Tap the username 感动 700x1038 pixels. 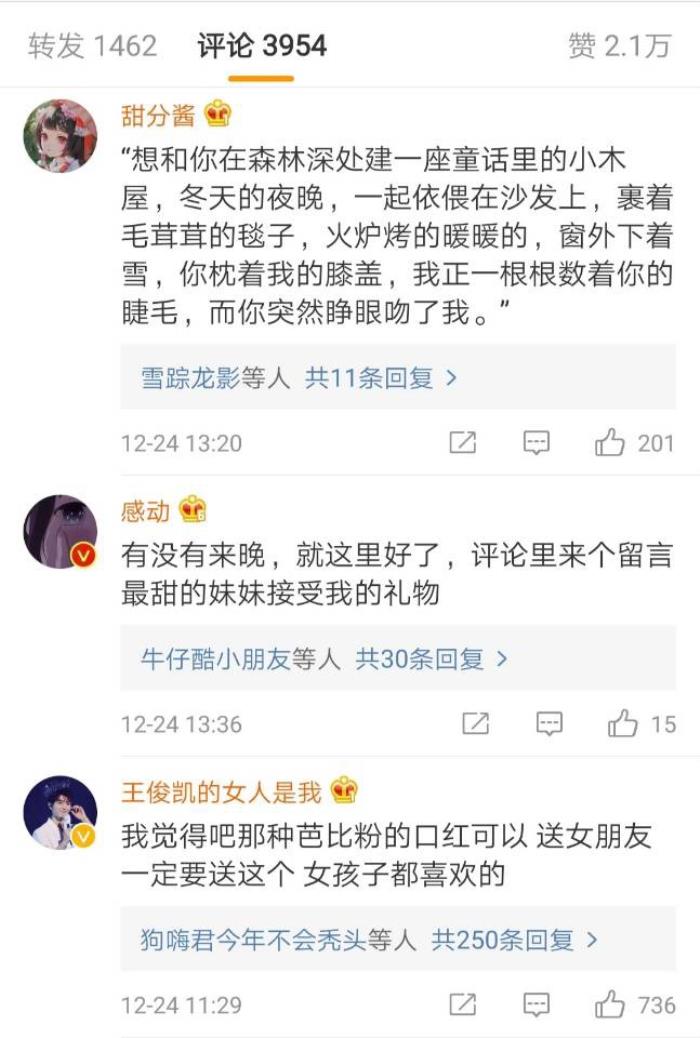click(145, 512)
